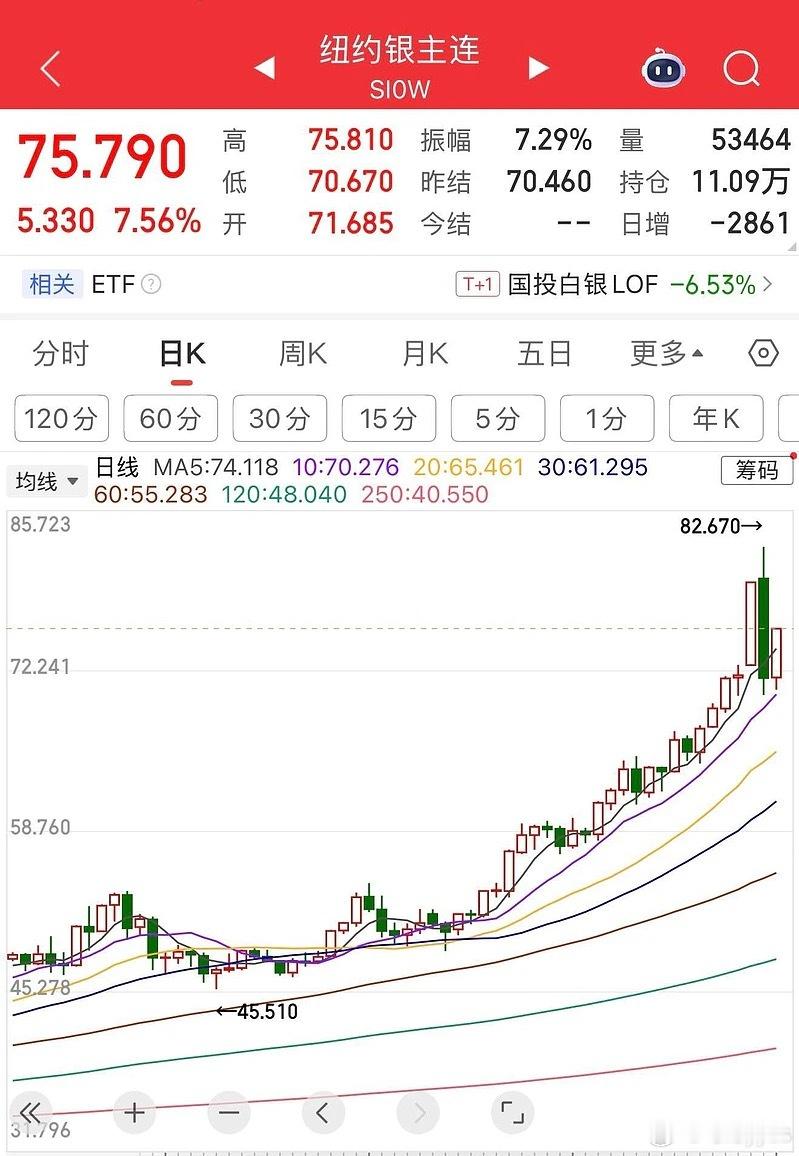The width and height of the screenshot is (799, 1156).
Task: Switch to the 周K weekly tab
Action: point(302,352)
